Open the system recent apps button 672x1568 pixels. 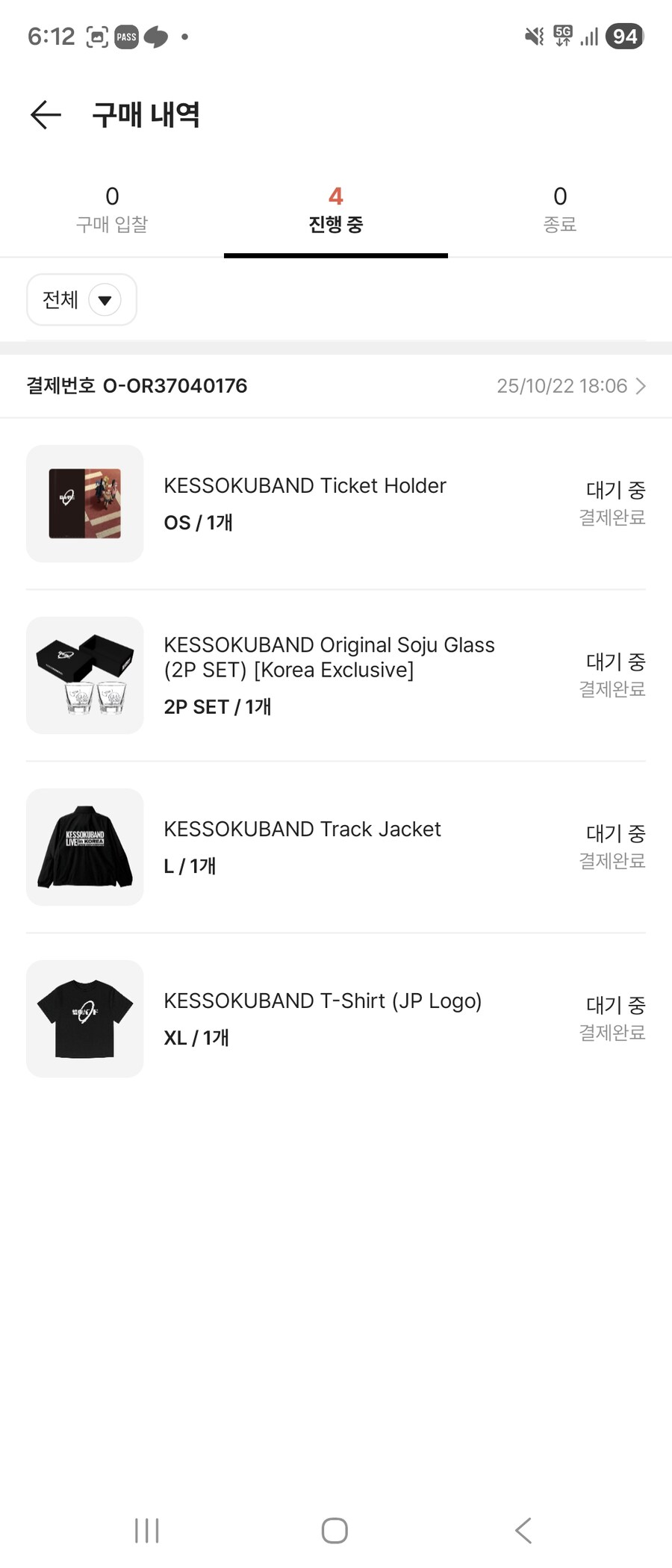coord(147,1530)
